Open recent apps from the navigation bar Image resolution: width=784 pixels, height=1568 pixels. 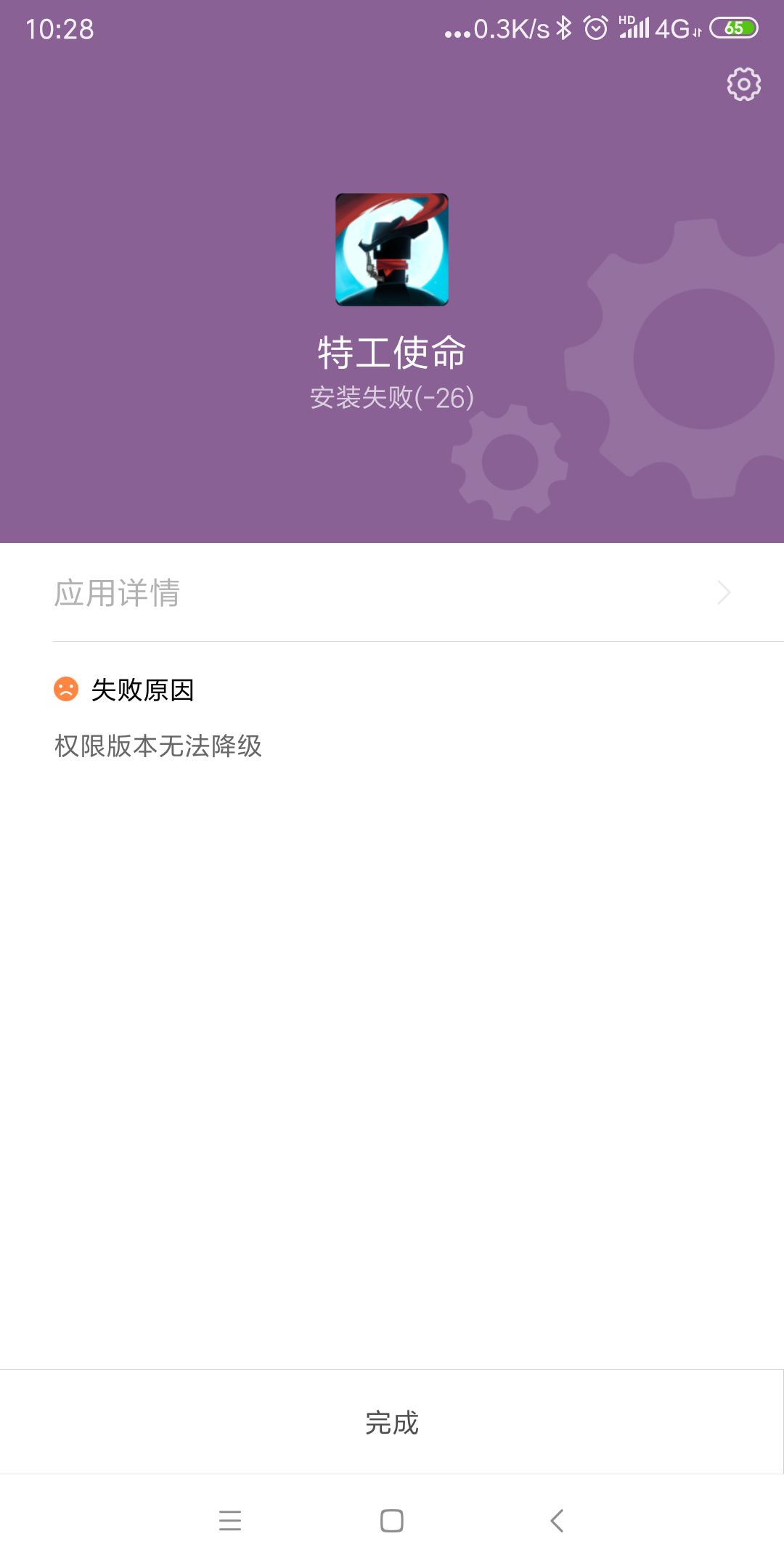[229, 1520]
